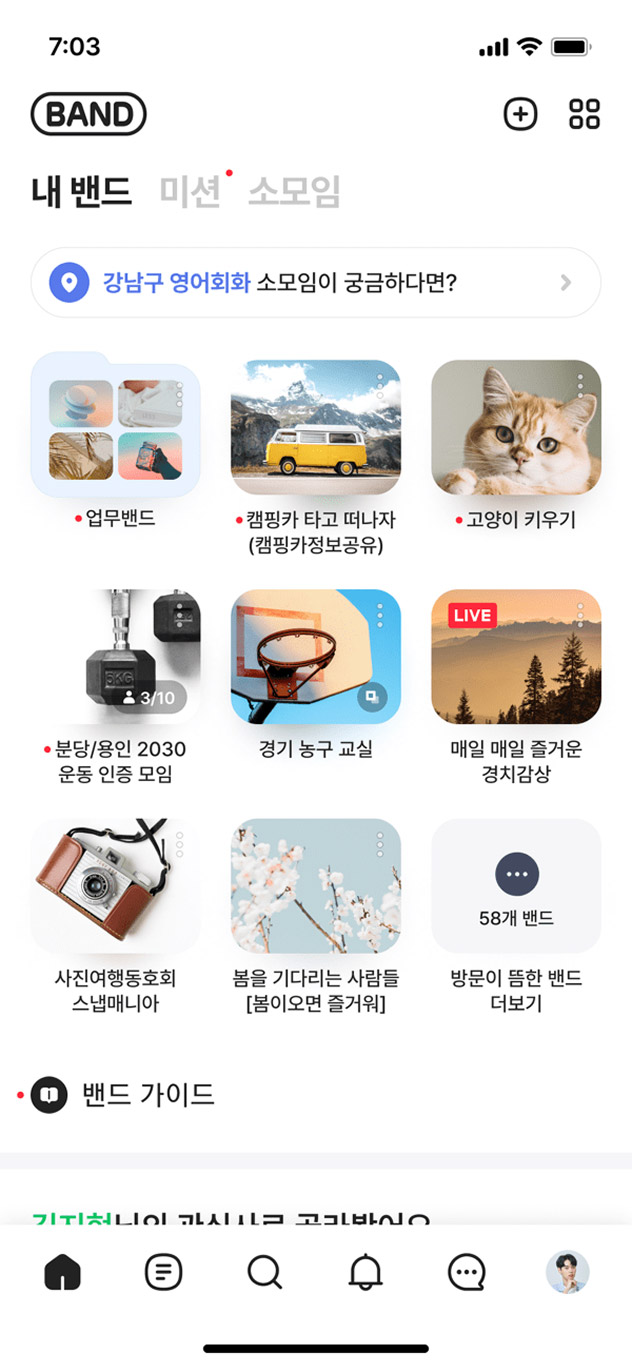View the 58개 밴드 더보기 tile
This screenshot has height=1364, width=632.
(515, 886)
